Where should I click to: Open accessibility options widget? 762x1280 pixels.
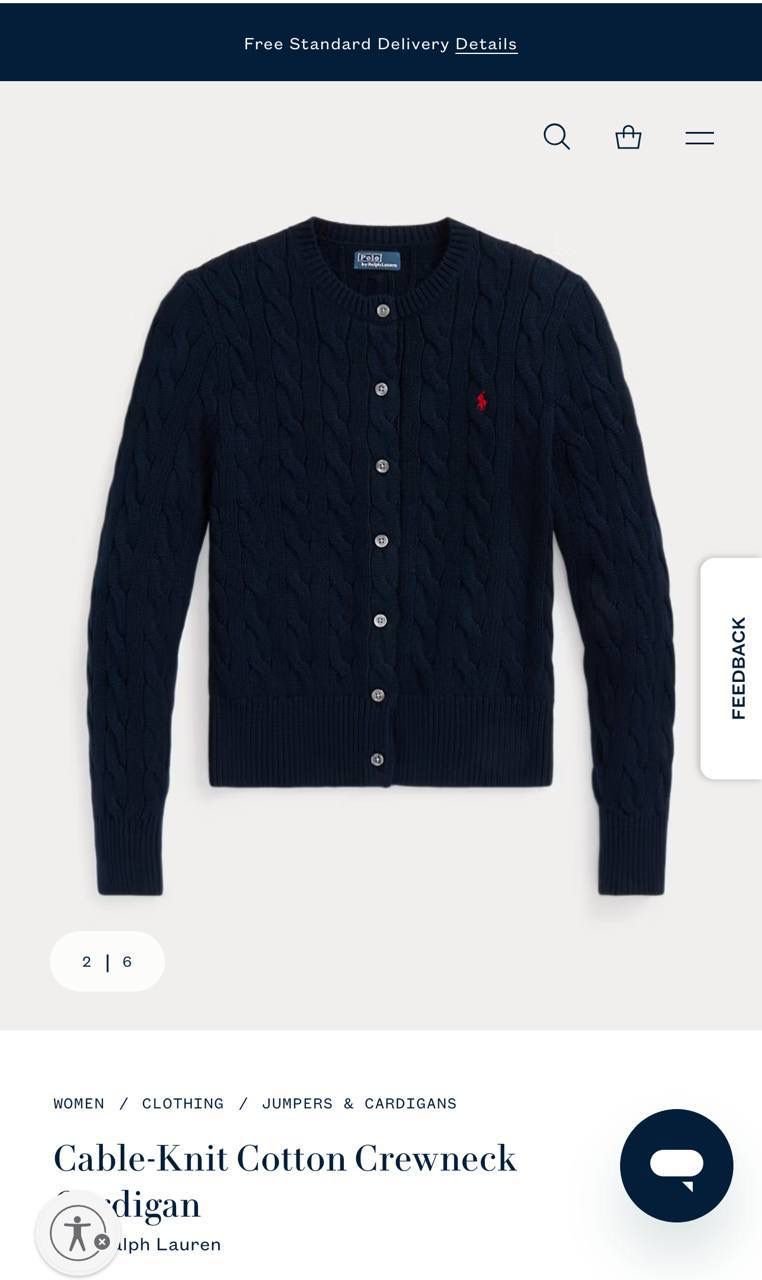(77, 1233)
